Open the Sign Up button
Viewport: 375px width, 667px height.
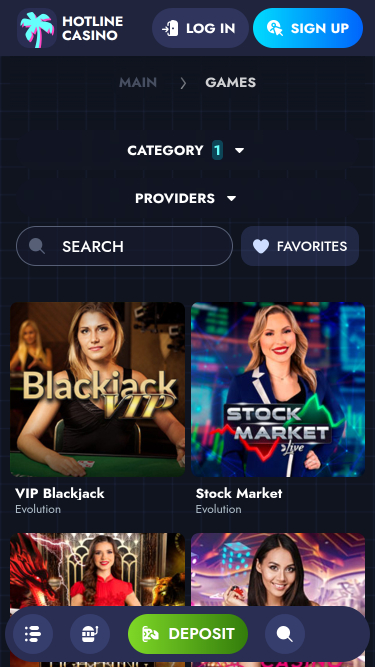(308, 28)
